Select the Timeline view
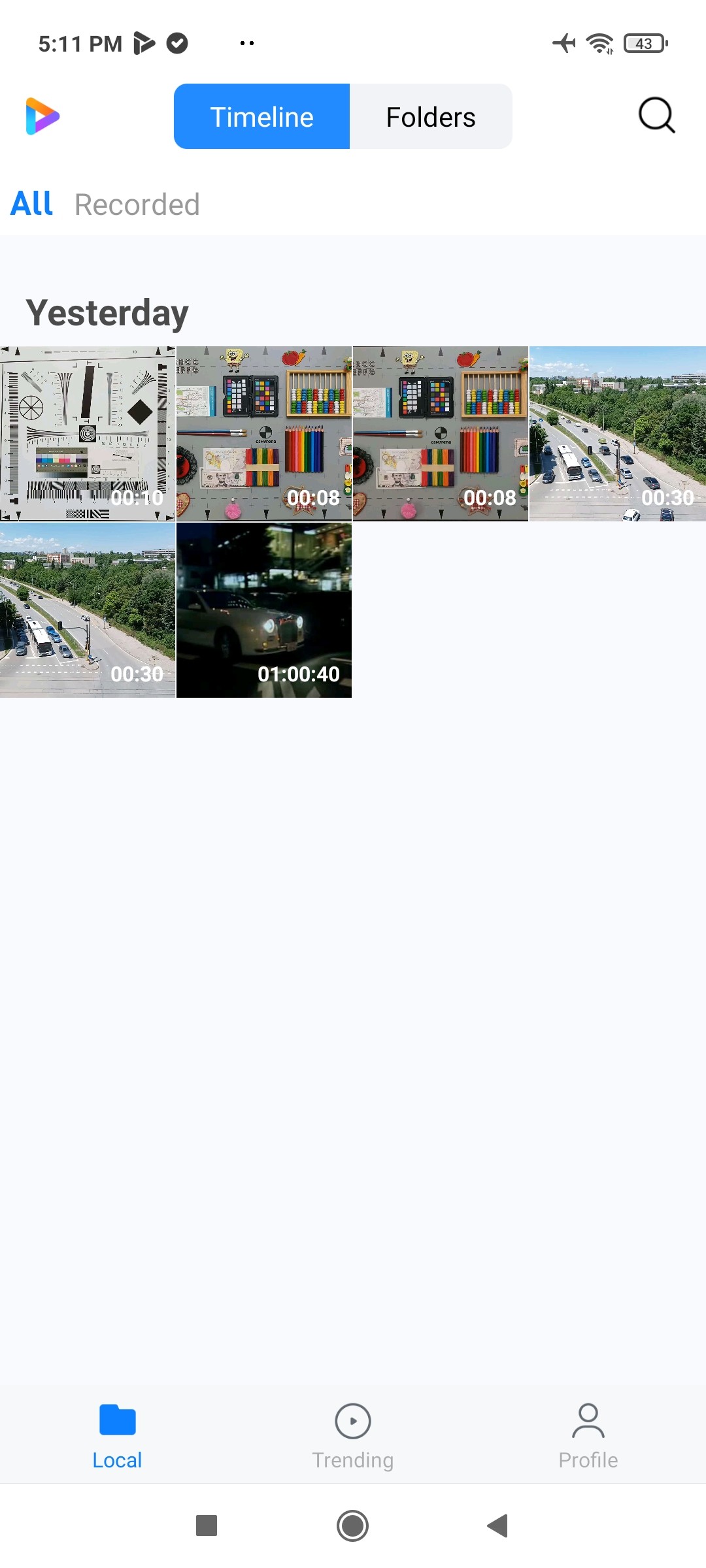706x1568 pixels. pyautogui.click(x=261, y=116)
